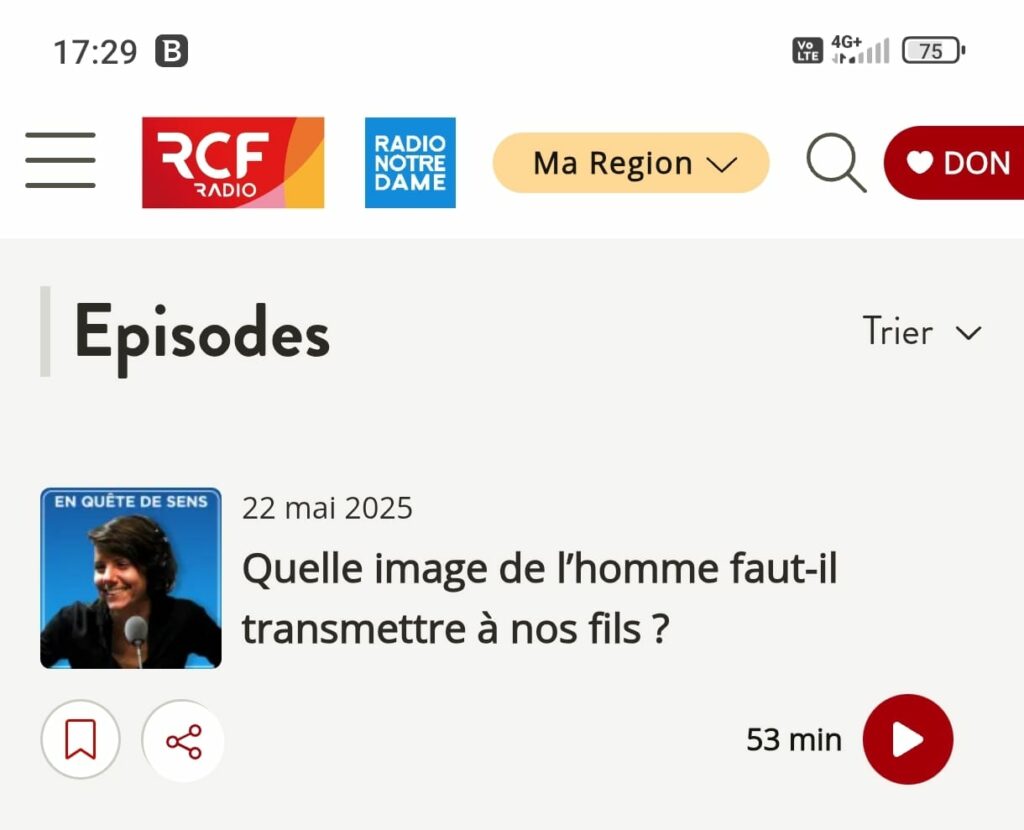
Task: Open the search magnifier
Action: 835,163
